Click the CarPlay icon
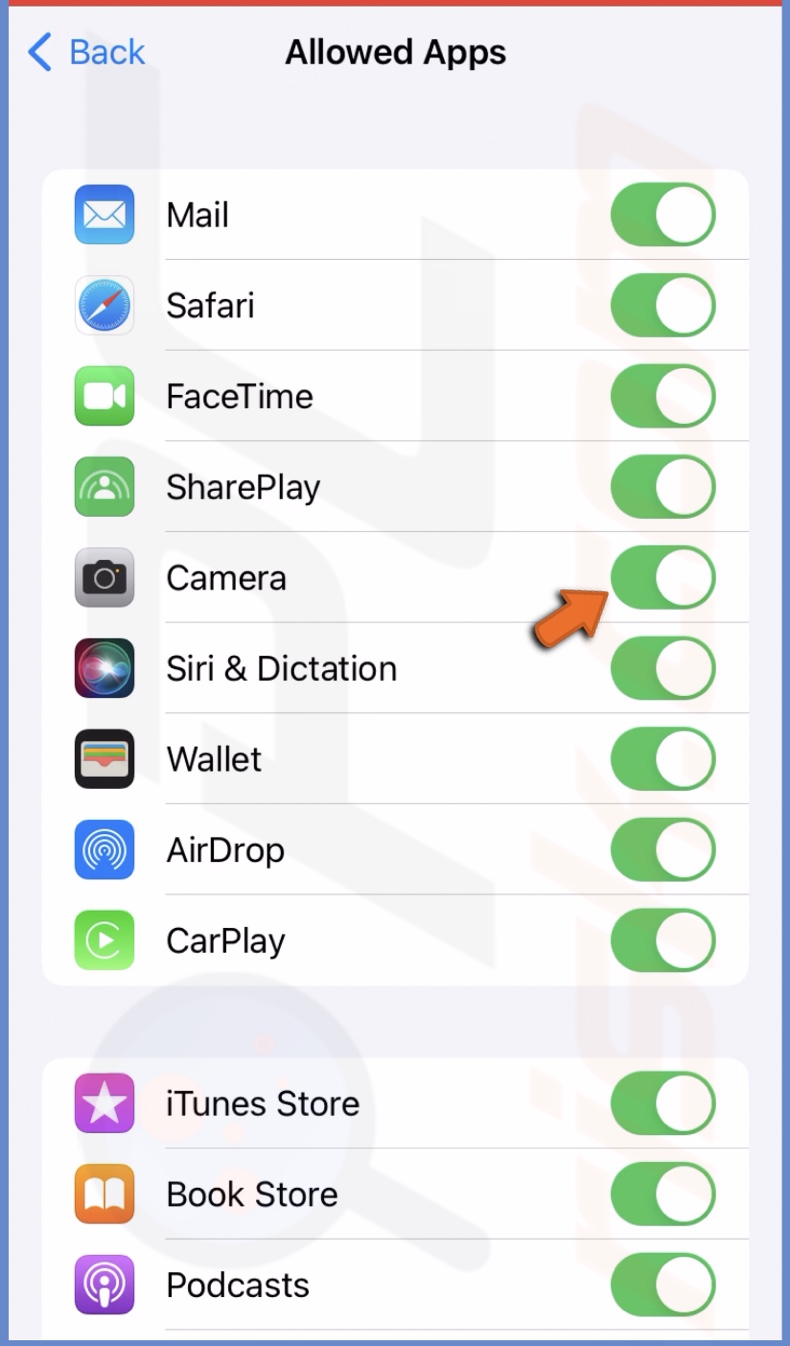Image resolution: width=790 pixels, height=1346 pixels. coord(103,940)
